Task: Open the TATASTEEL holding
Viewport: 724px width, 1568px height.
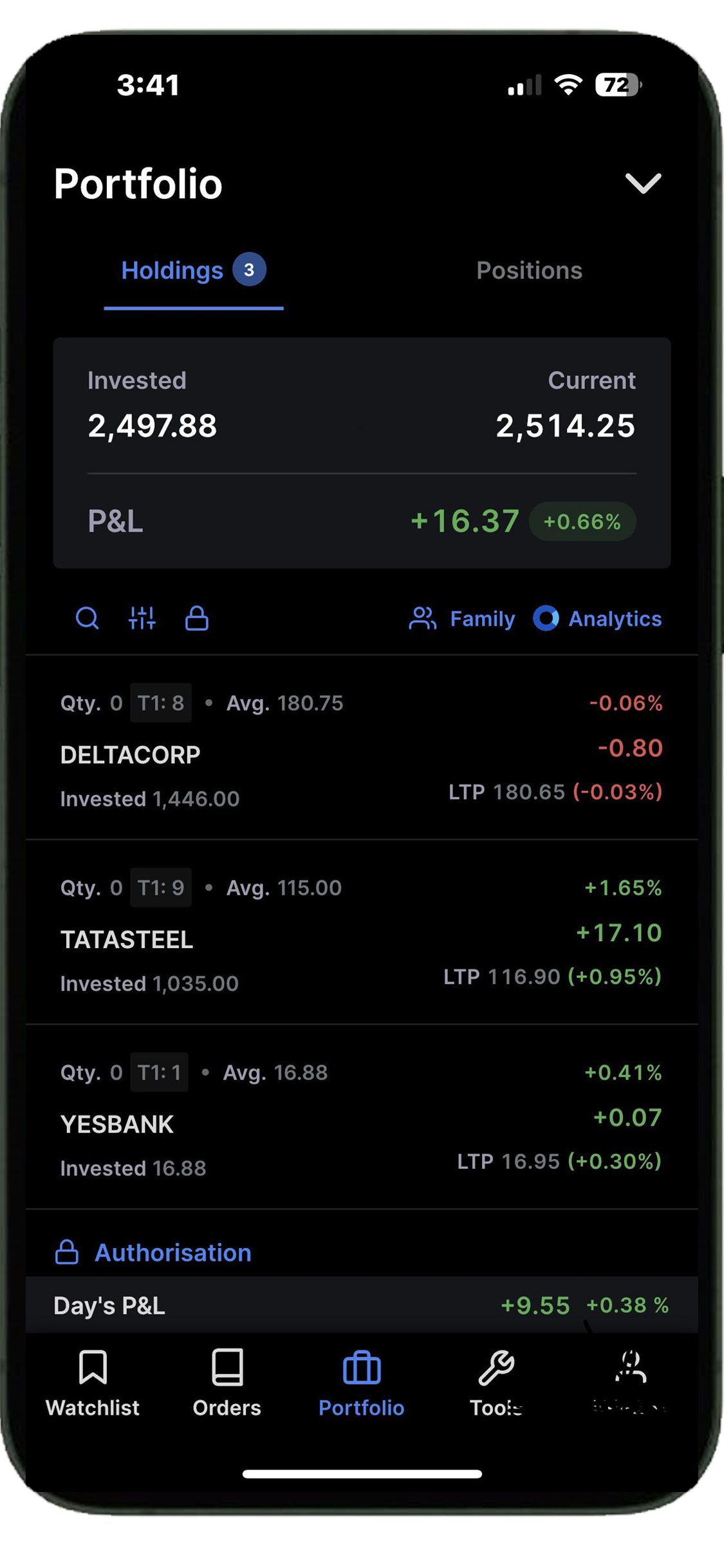Action: point(362,933)
